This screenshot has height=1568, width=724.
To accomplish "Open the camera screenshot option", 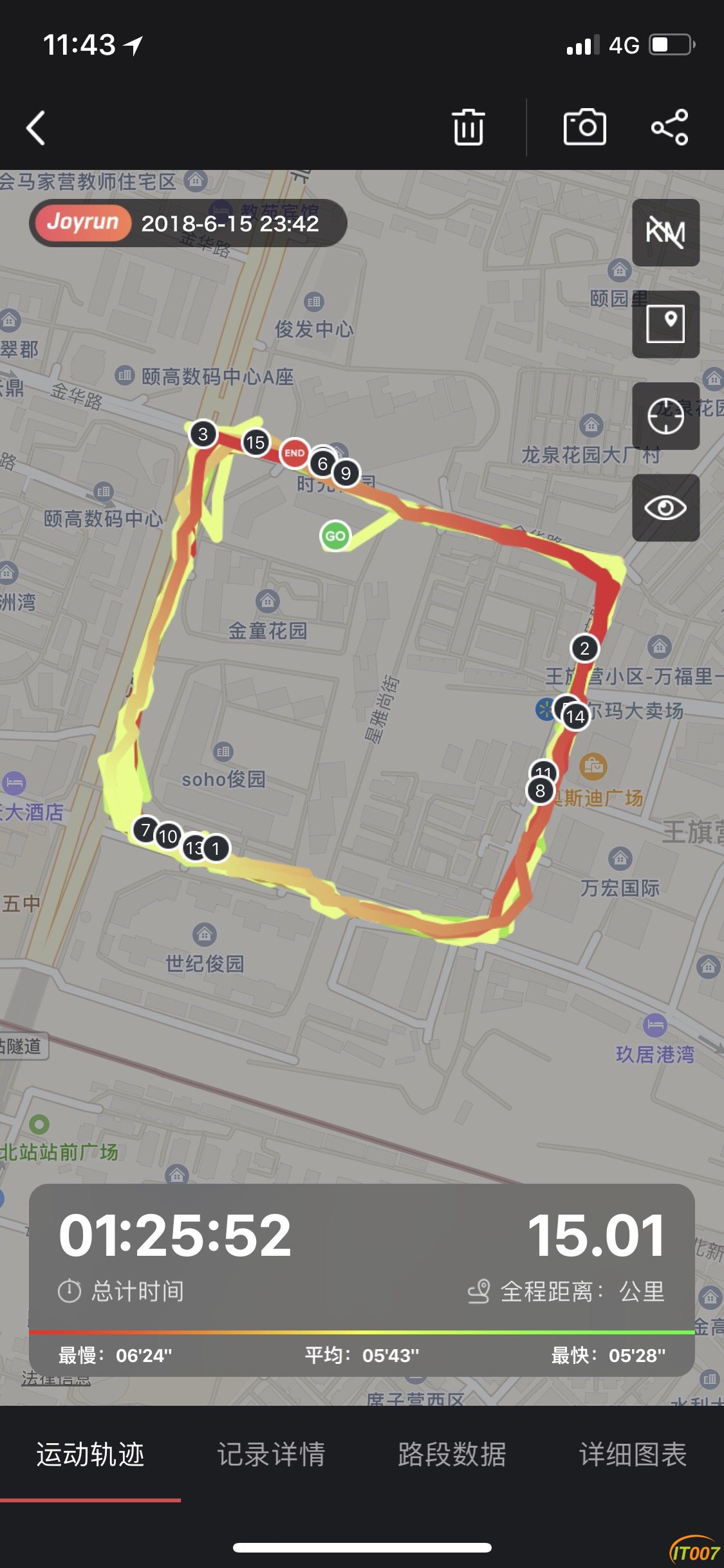I will click(584, 127).
